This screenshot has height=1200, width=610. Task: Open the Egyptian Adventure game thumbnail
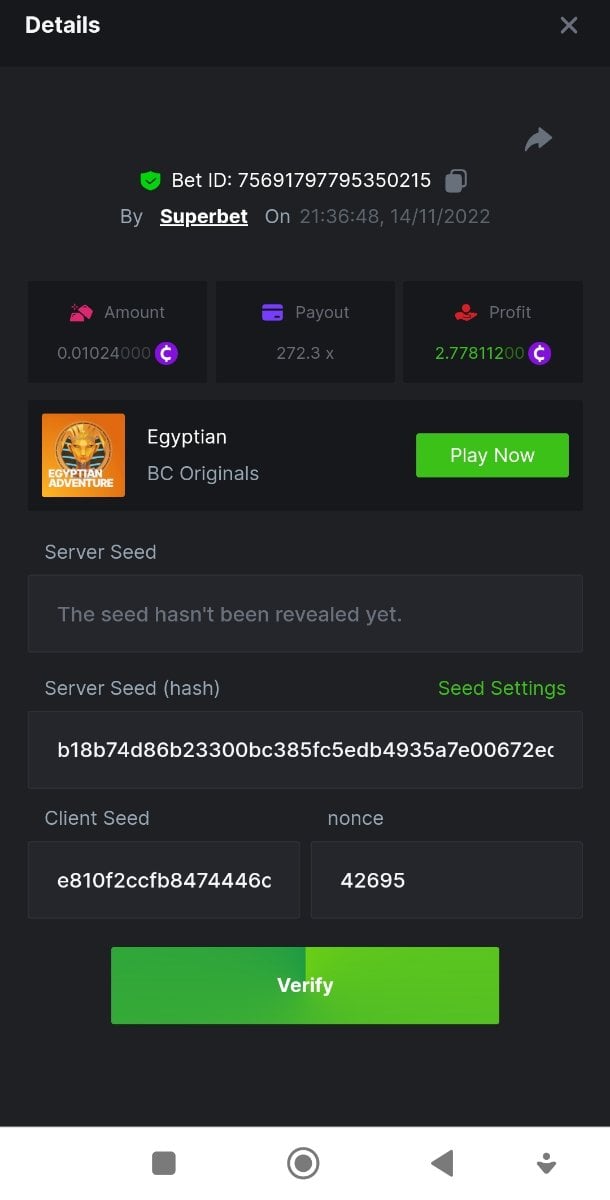[x=84, y=455]
